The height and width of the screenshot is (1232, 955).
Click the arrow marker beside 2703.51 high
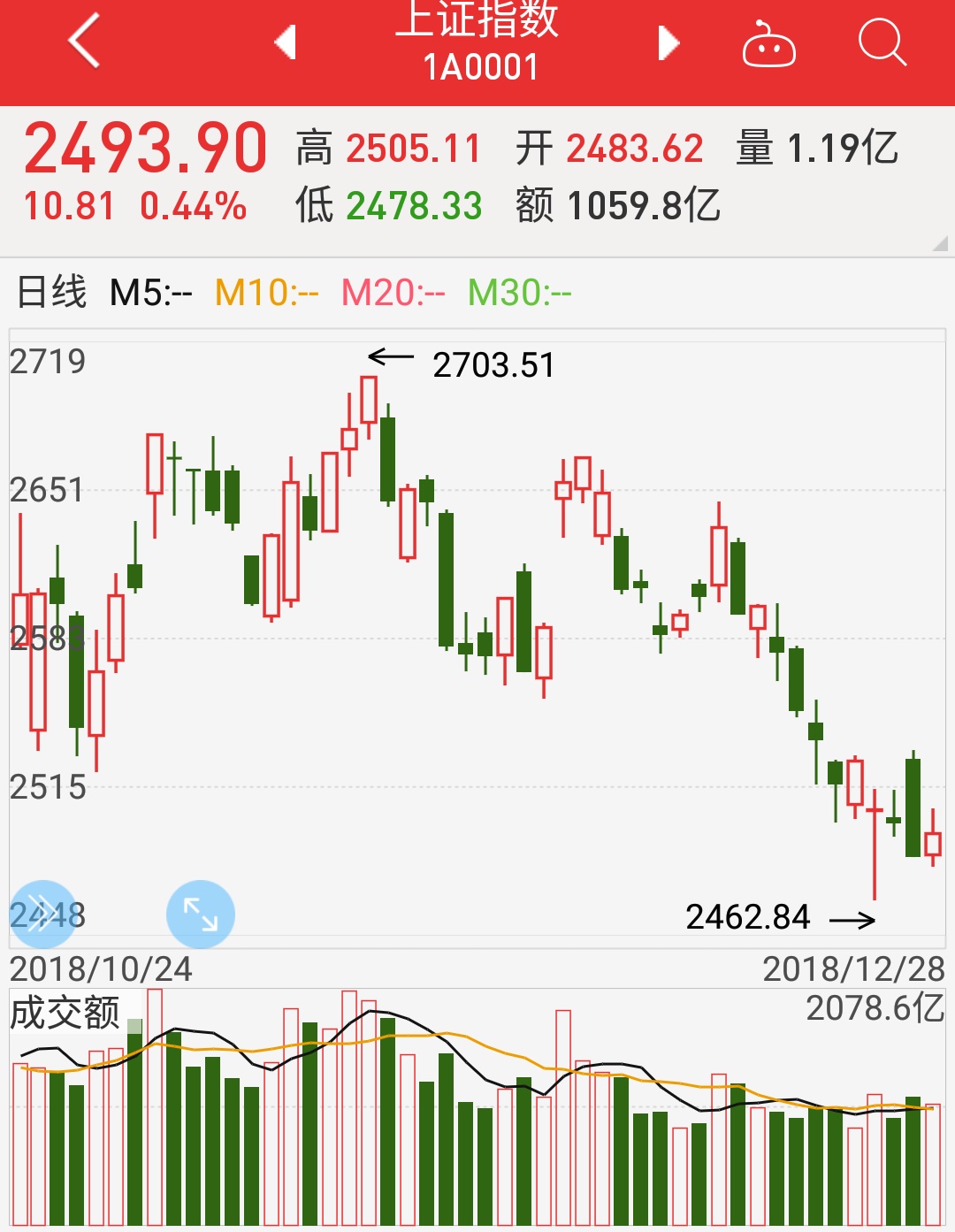click(x=392, y=358)
